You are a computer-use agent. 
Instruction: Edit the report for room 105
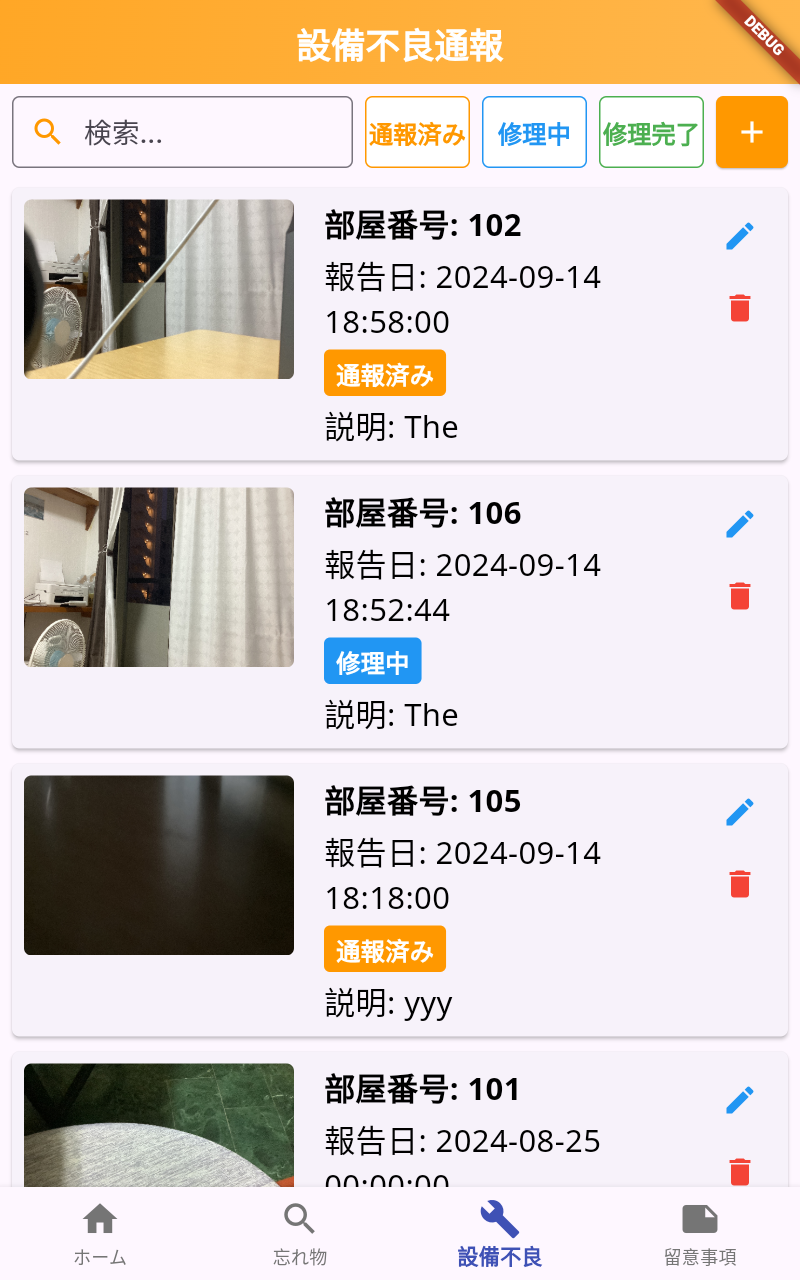click(x=740, y=812)
